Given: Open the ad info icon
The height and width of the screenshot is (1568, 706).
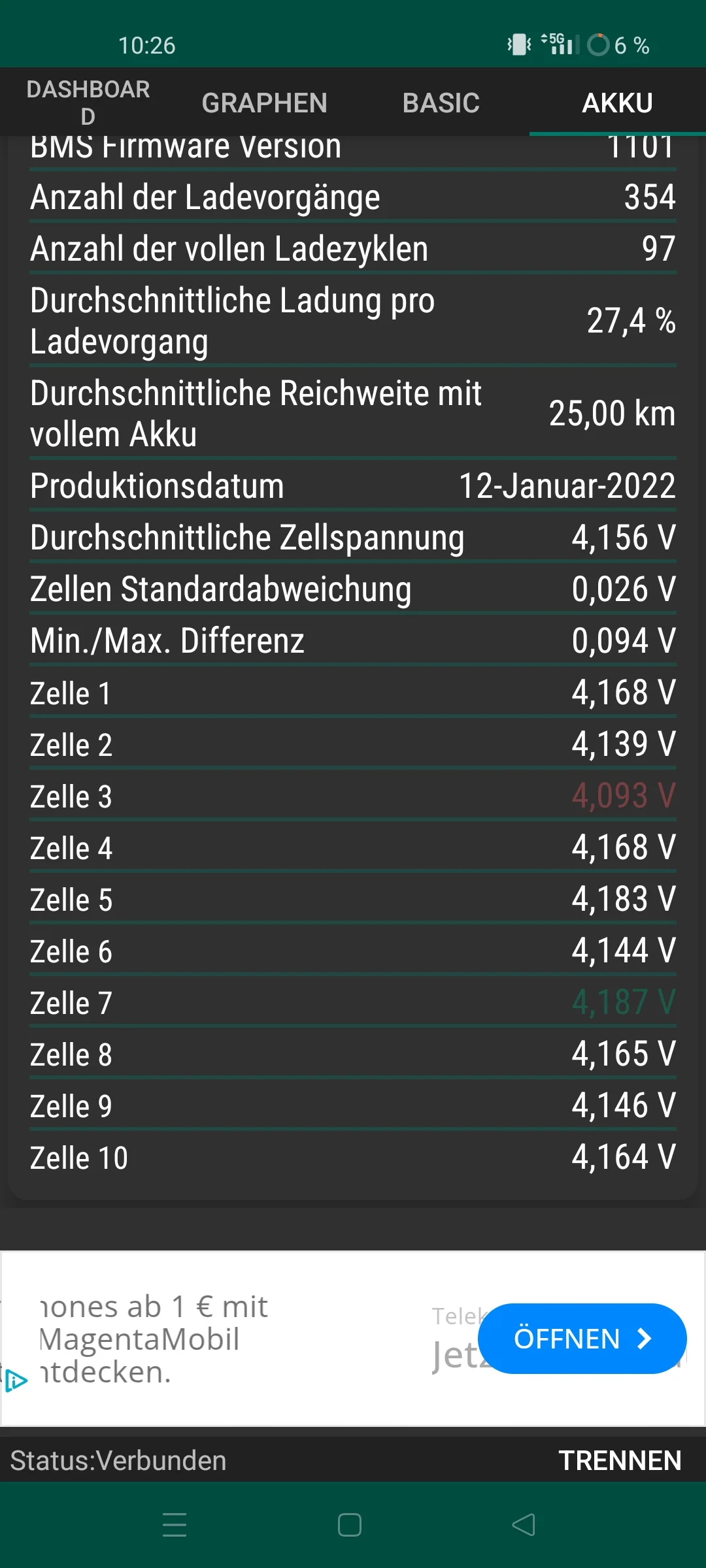Looking at the screenshot, I should tap(16, 1380).
